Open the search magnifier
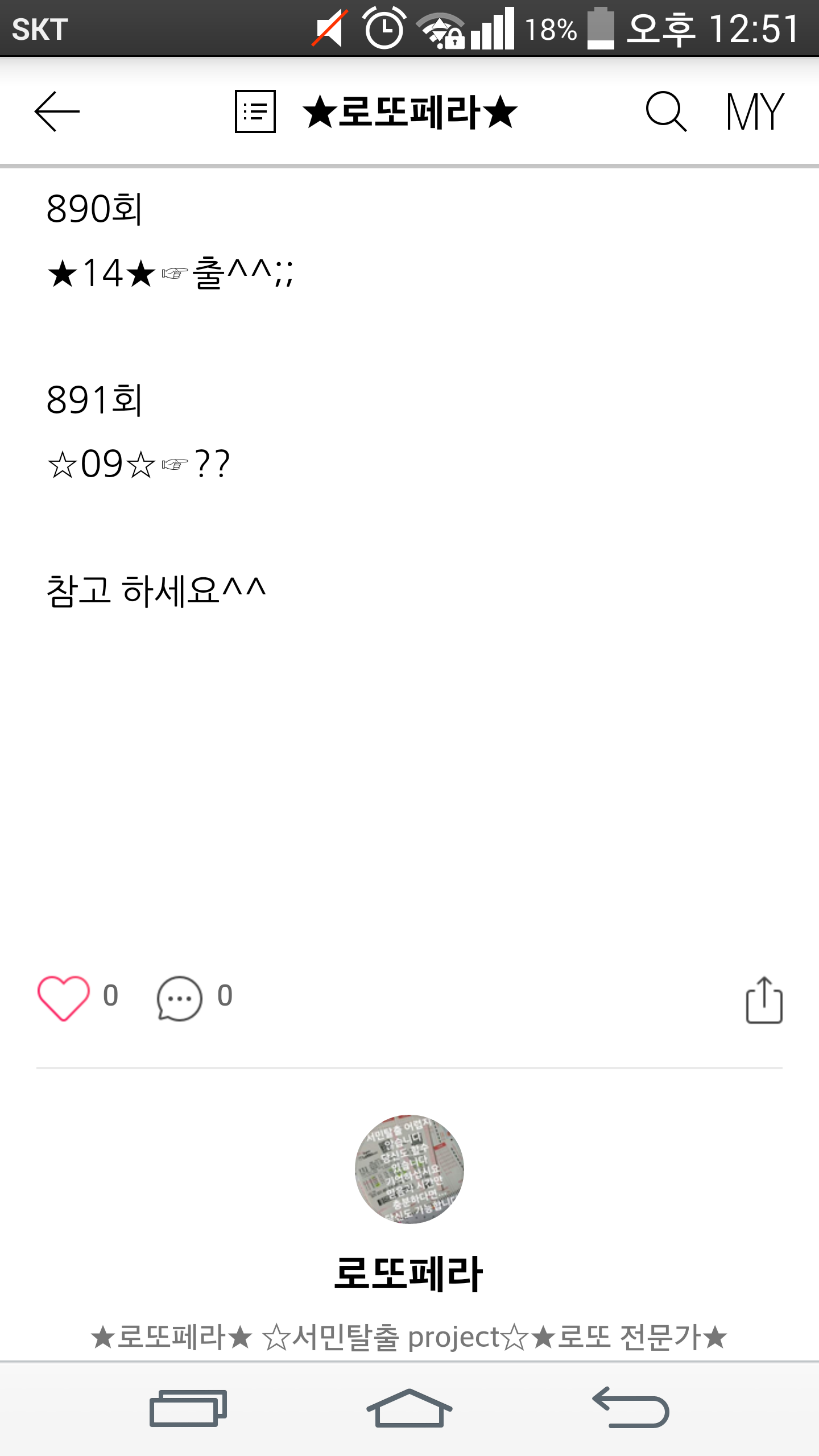The width and height of the screenshot is (819, 1456). tap(666, 111)
